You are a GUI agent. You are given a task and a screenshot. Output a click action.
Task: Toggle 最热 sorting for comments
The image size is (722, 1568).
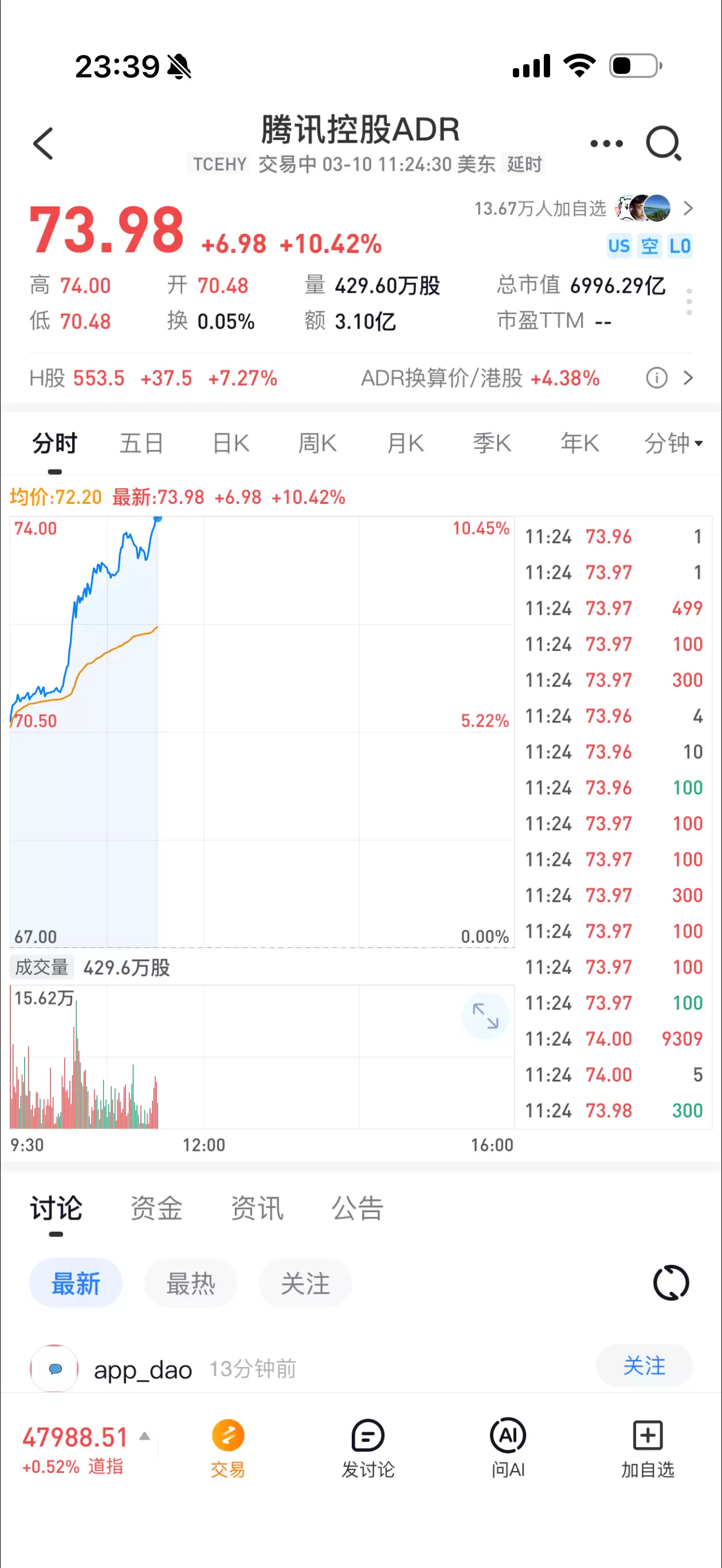tap(191, 1283)
